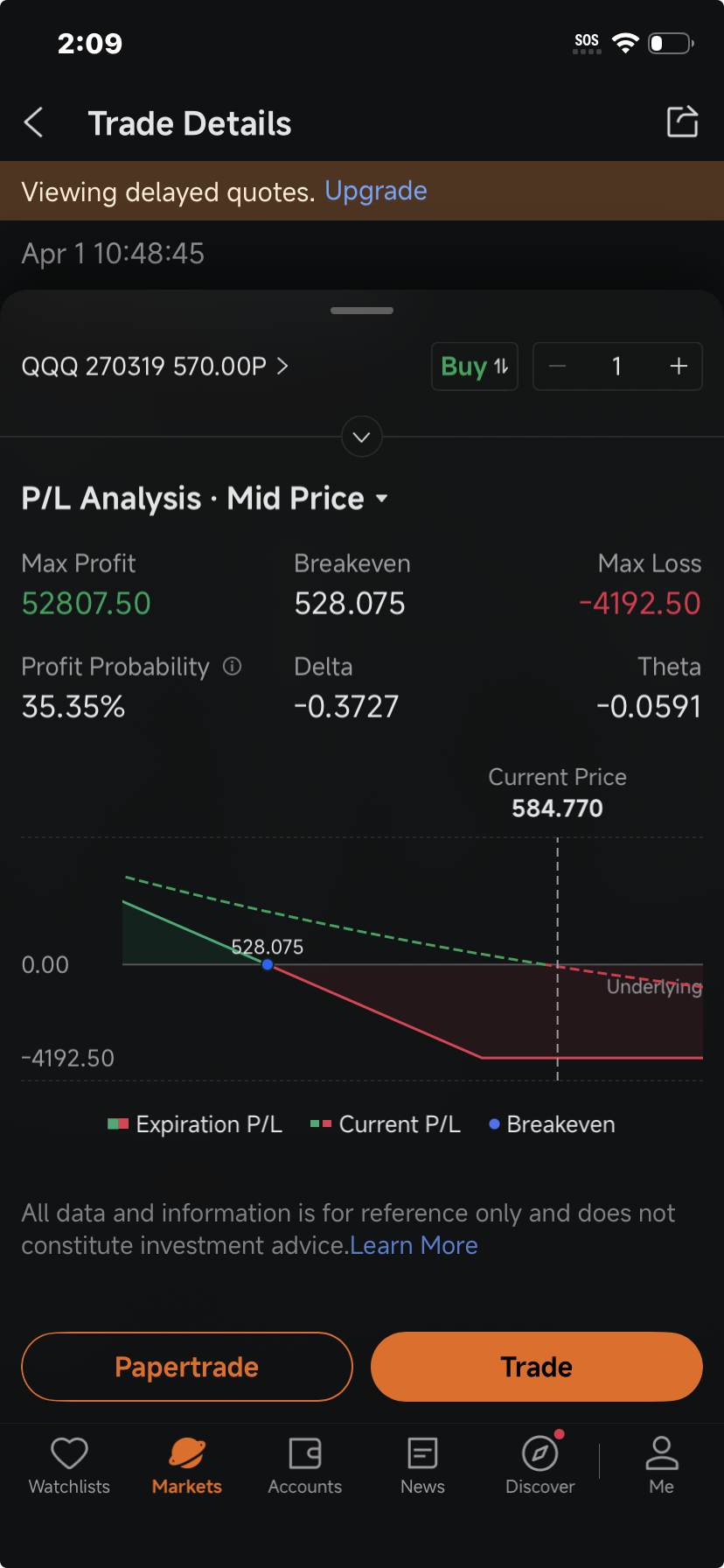Tap the orange Trade button

click(x=537, y=1367)
